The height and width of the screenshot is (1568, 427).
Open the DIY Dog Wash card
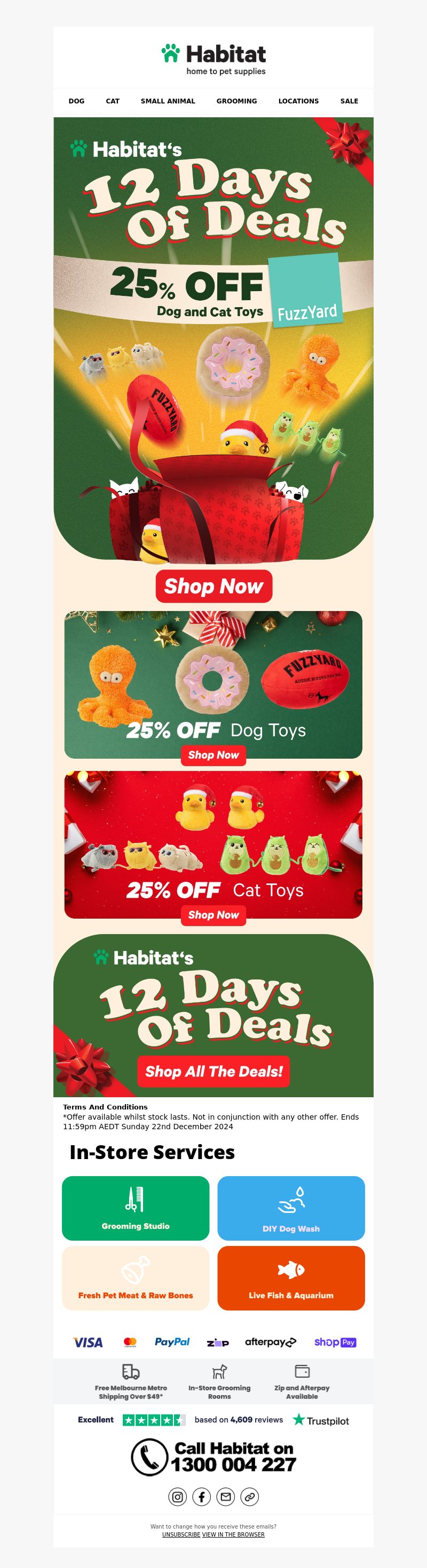tap(291, 1208)
